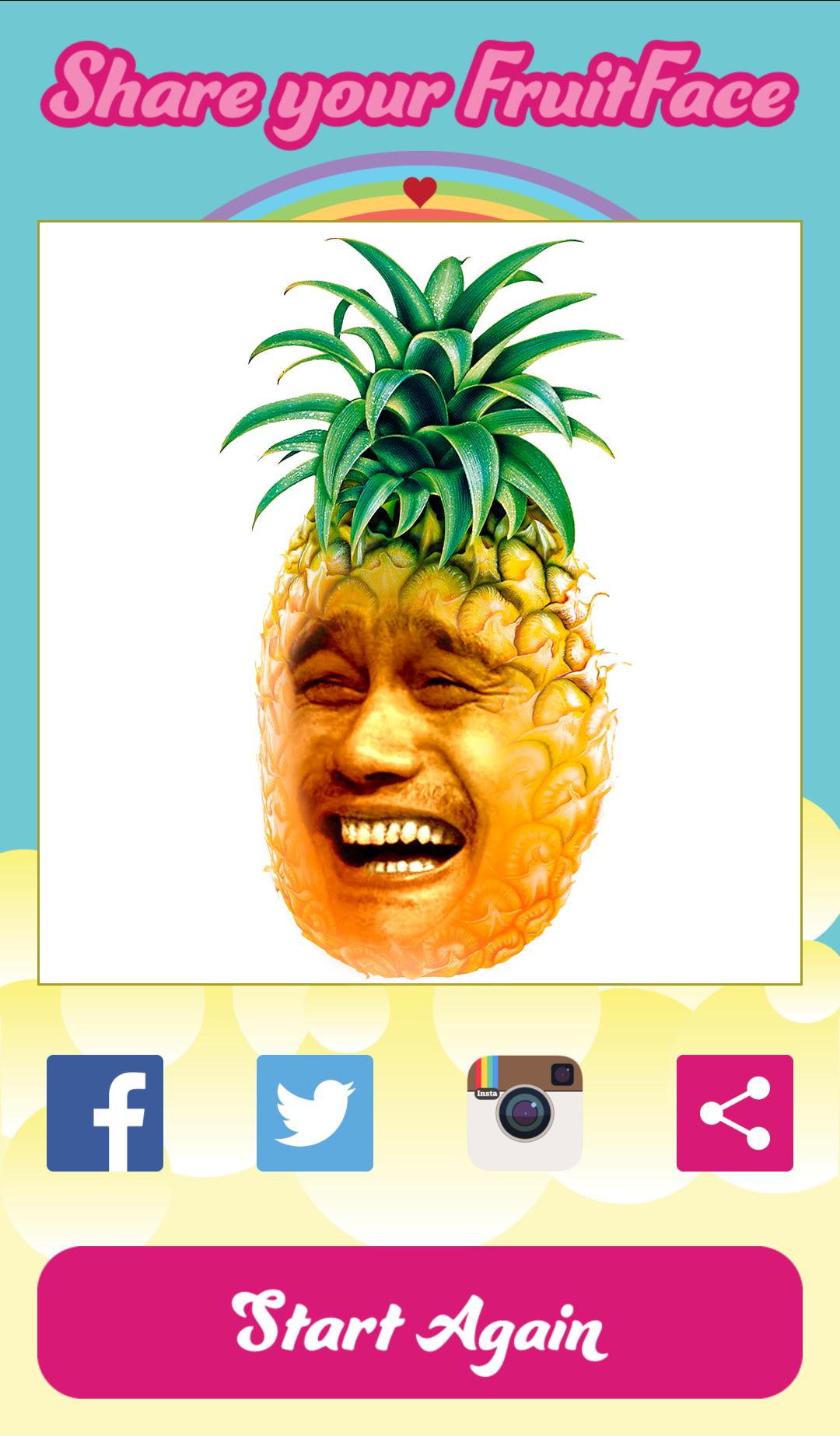Tap the 'Share your FruitFace' title
Viewport: 840px width, 1436px height.
click(x=420, y=86)
